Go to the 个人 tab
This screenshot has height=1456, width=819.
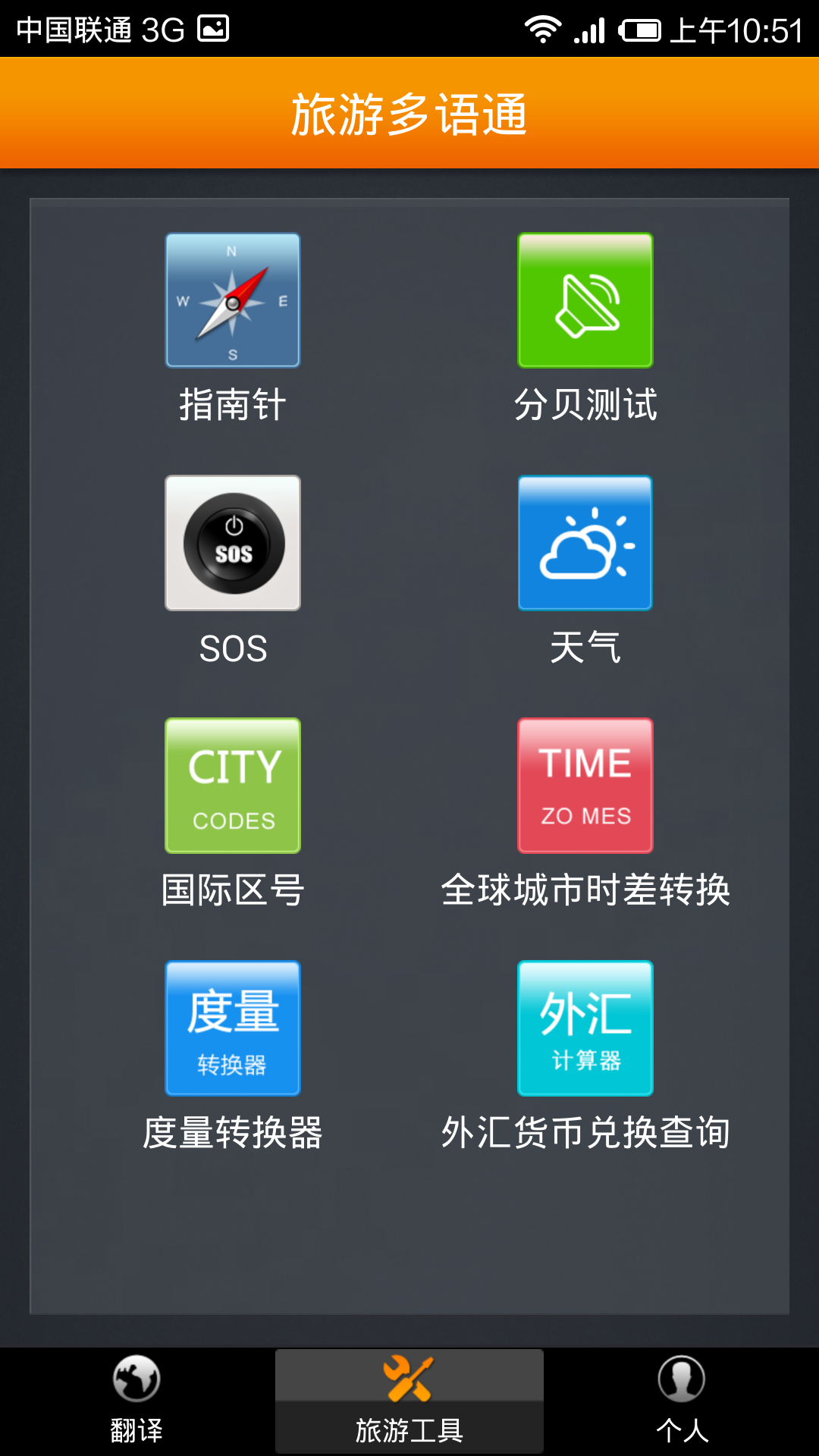[682, 1401]
